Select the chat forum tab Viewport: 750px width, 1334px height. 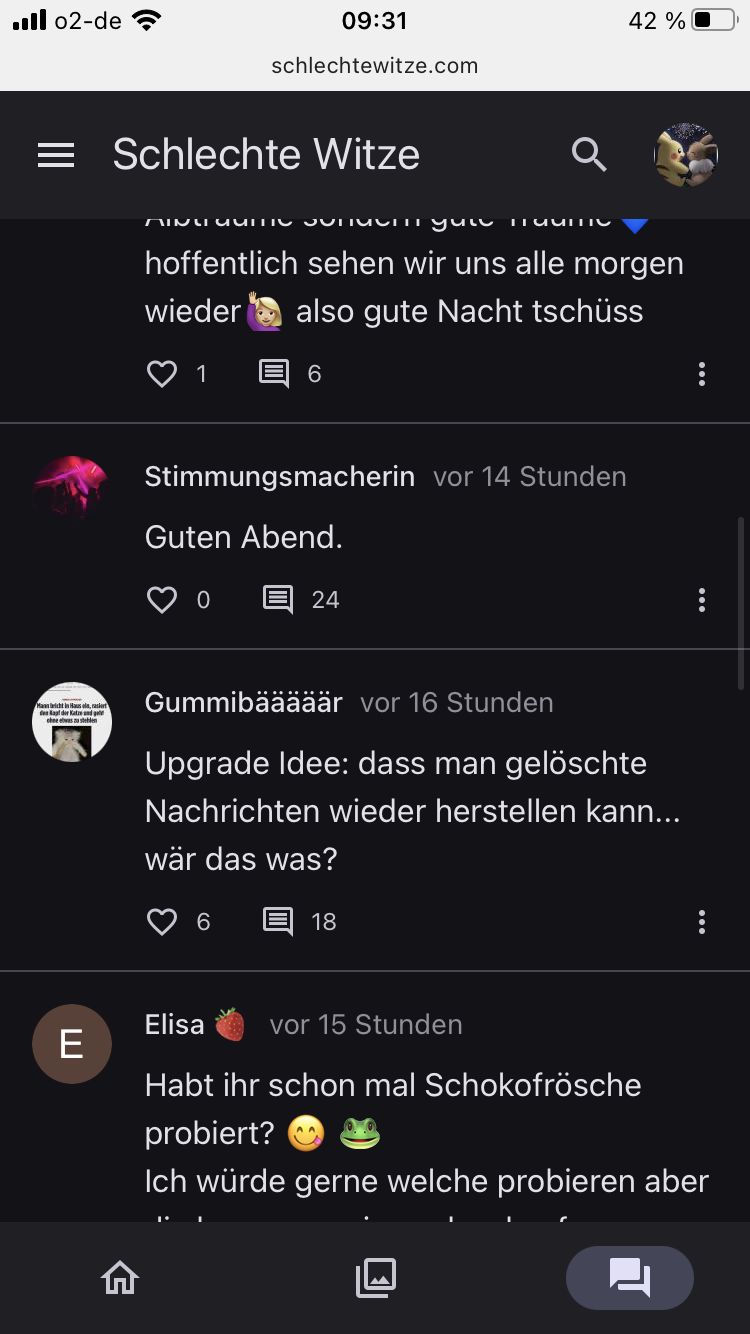coord(630,1278)
